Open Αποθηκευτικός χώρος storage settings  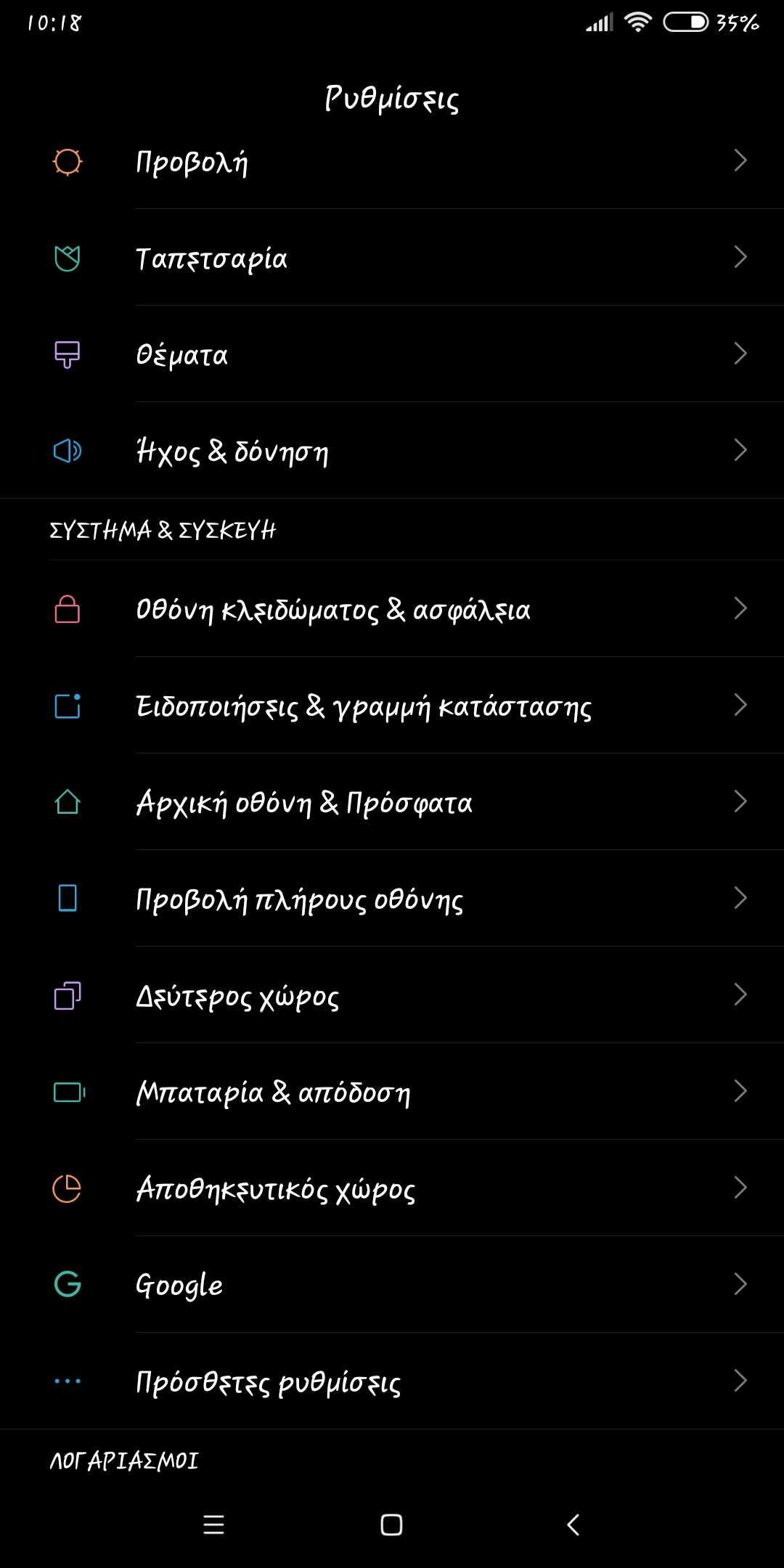pos(392,1188)
